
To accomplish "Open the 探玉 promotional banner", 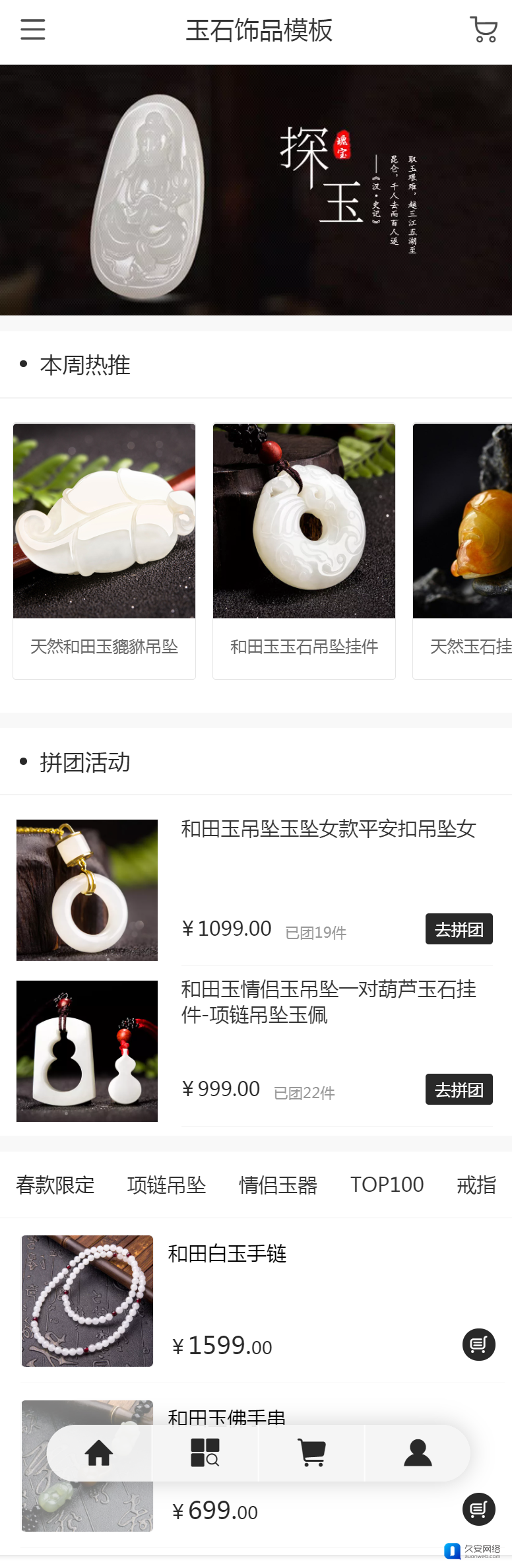I will [x=256, y=190].
